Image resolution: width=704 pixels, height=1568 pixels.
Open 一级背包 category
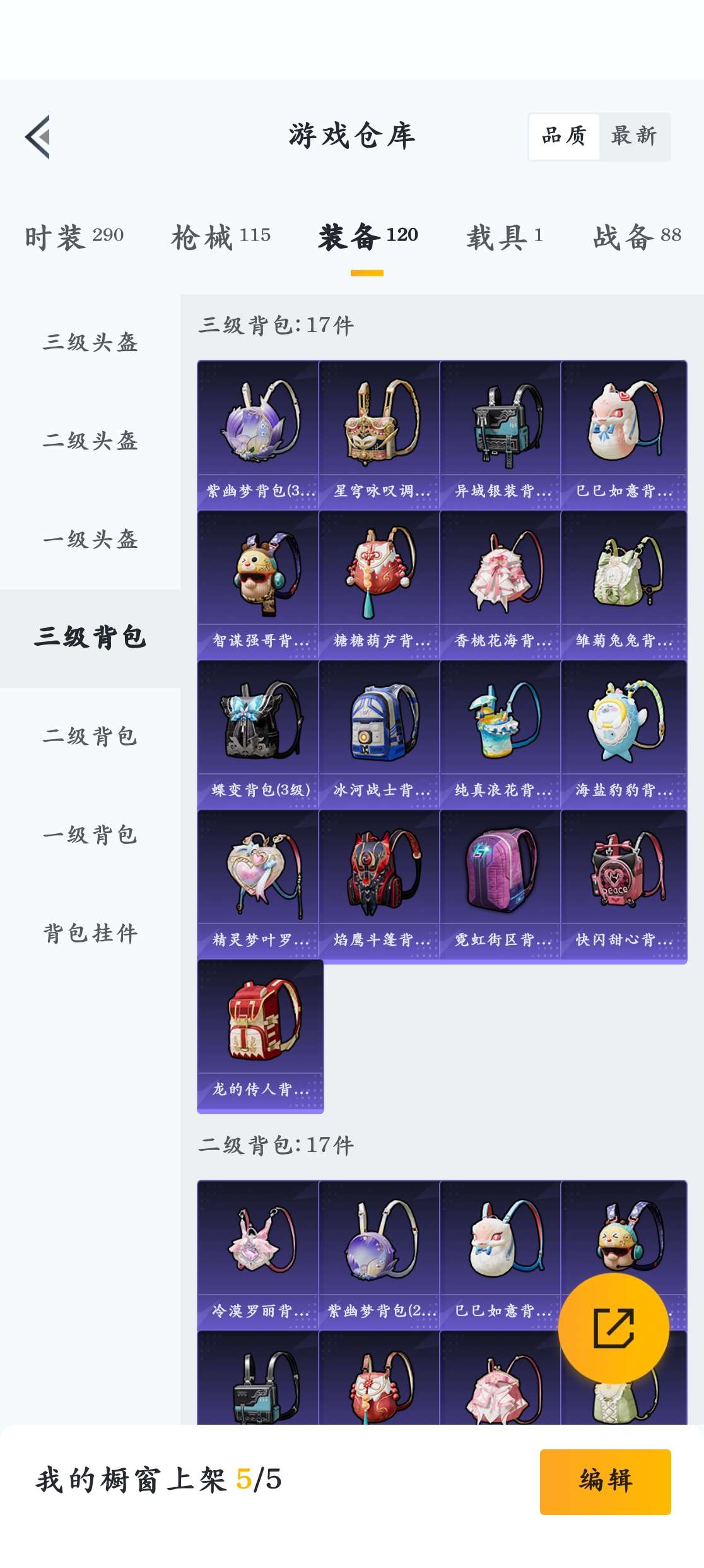pyautogui.click(x=90, y=834)
